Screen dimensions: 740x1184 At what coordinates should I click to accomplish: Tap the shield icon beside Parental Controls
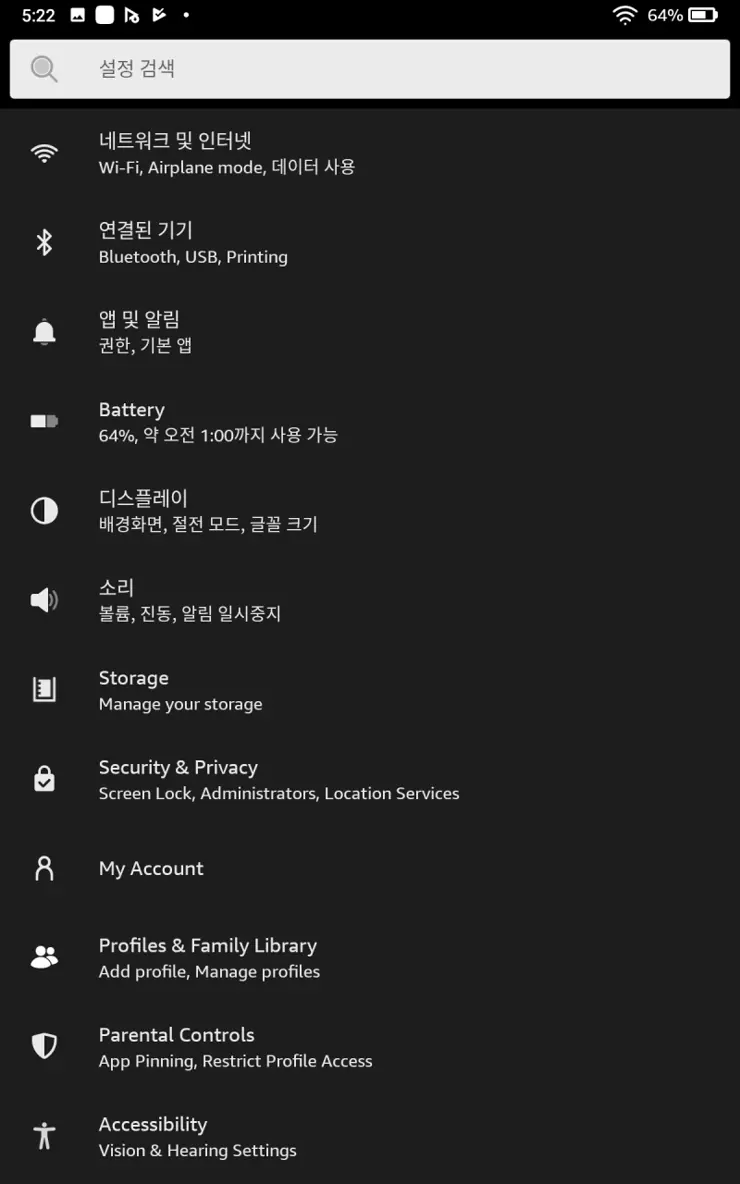point(44,1046)
